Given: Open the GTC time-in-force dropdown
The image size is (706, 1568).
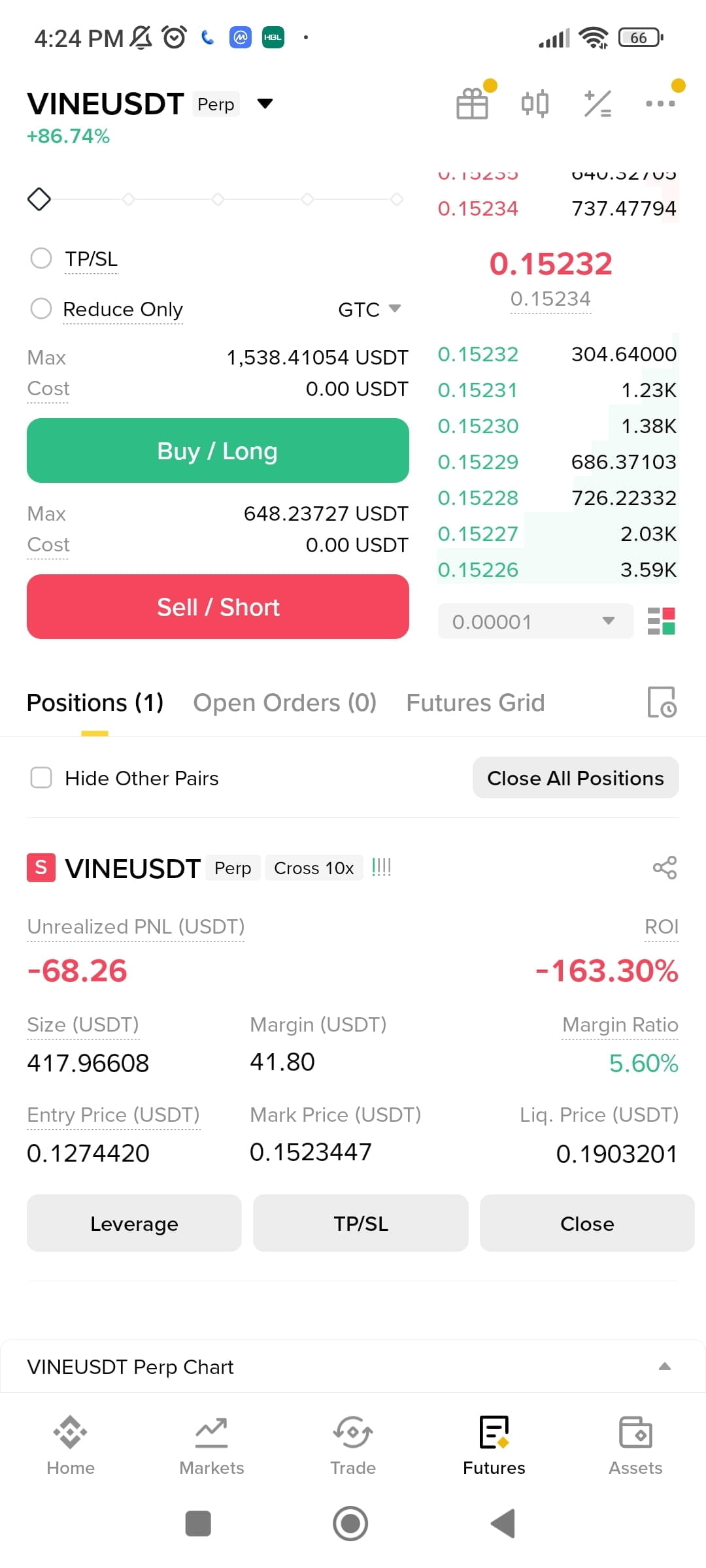Looking at the screenshot, I should pyautogui.click(x=369, y=309).
